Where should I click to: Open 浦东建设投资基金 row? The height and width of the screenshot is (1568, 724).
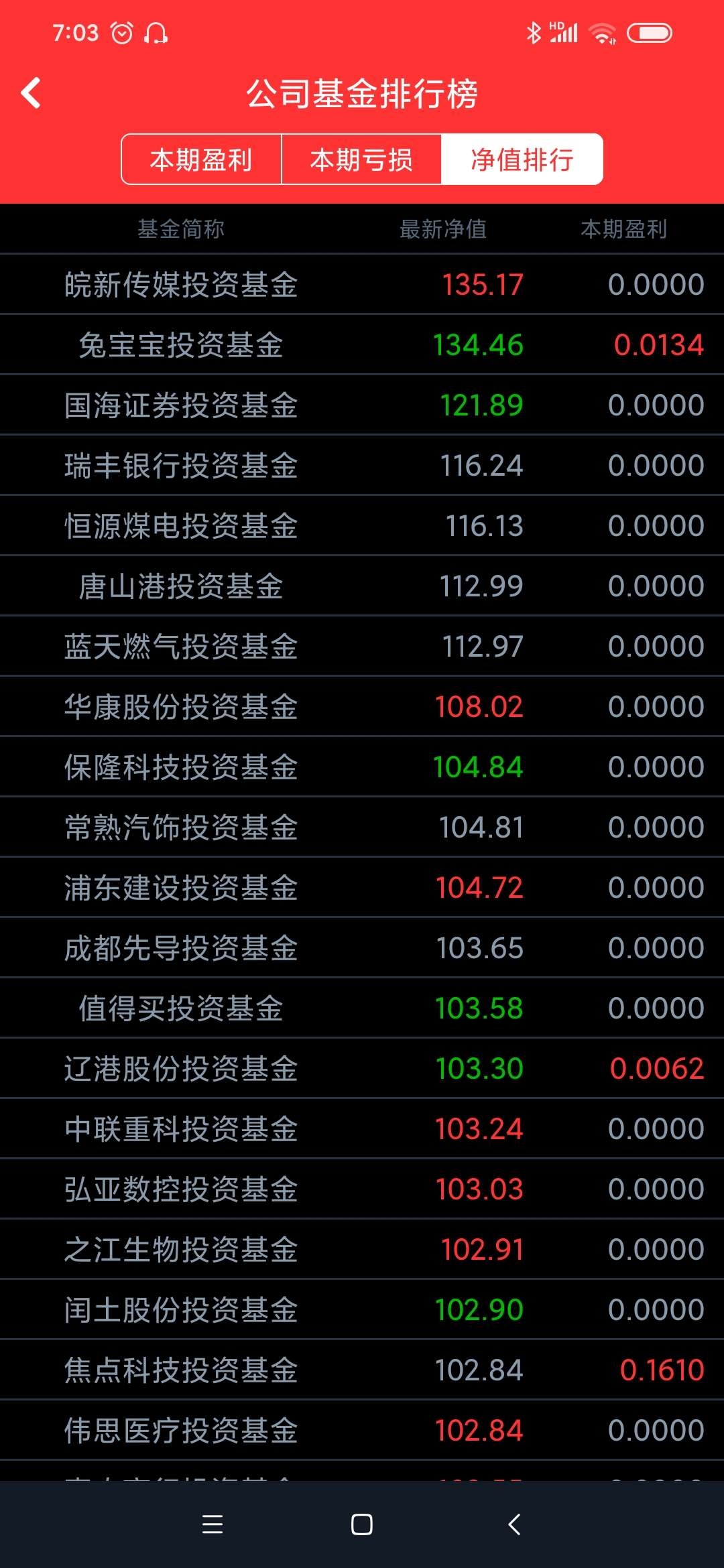click(362, 887)
